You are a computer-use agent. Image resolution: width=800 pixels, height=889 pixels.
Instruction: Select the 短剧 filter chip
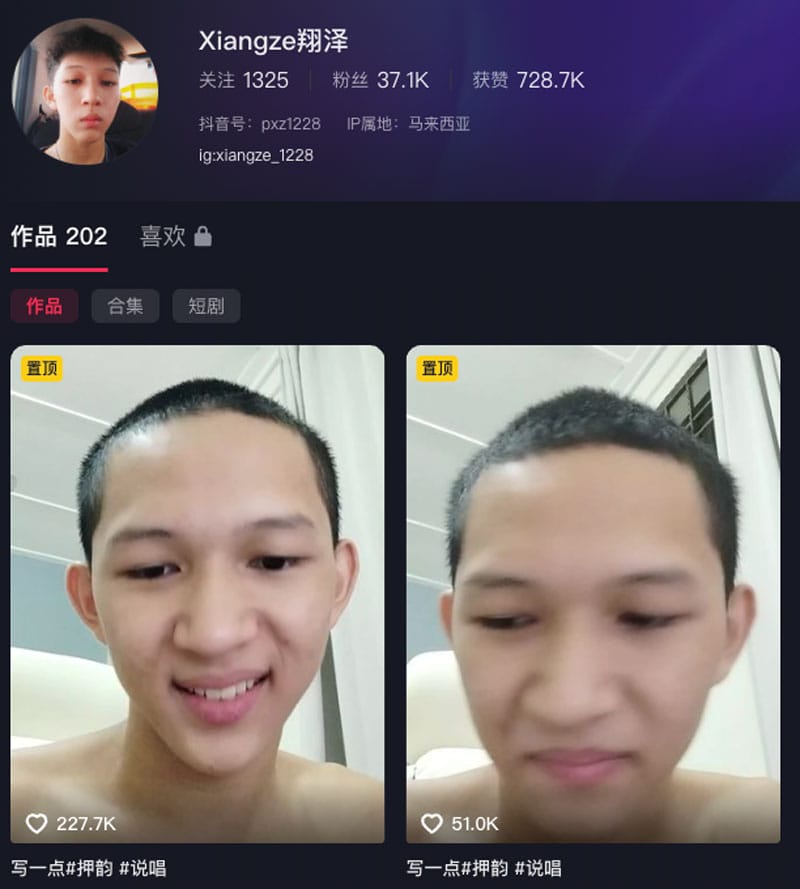tap(206, 306)
